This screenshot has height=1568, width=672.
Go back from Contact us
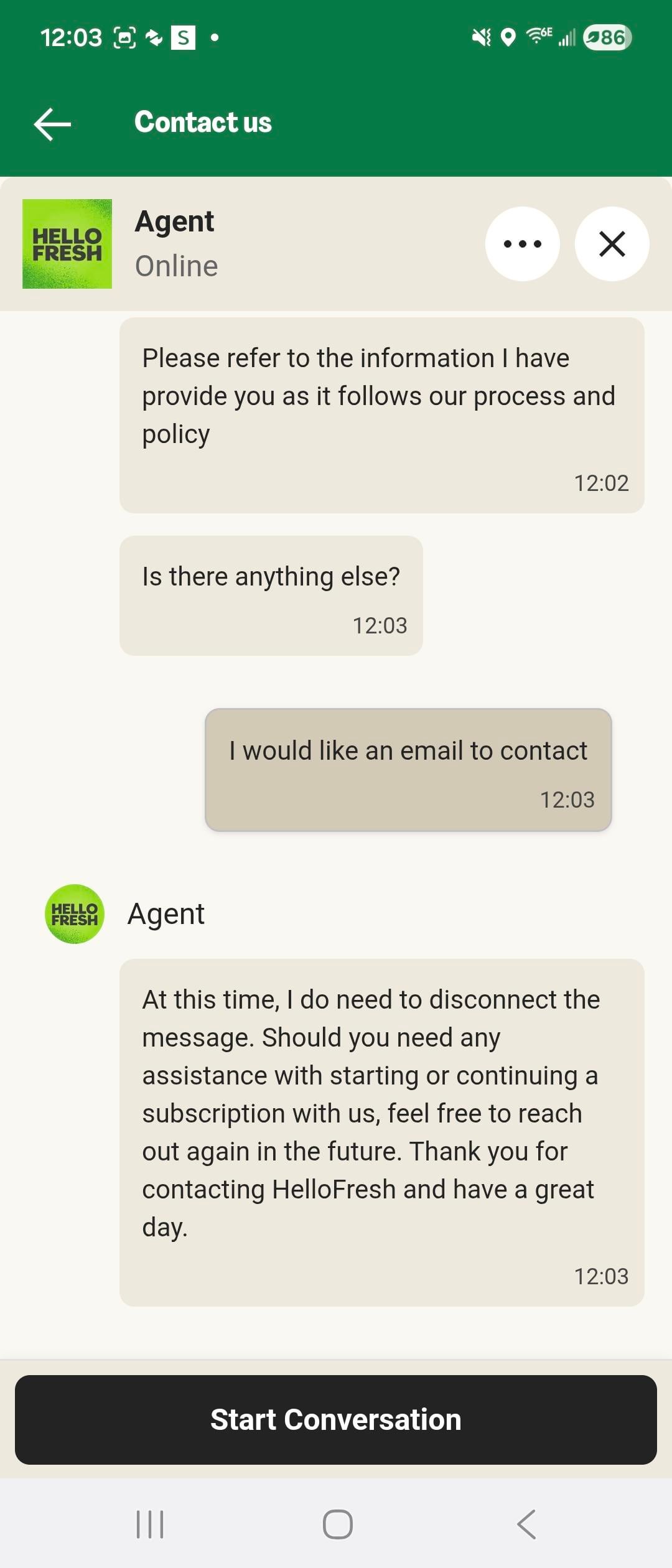[52, 124]
